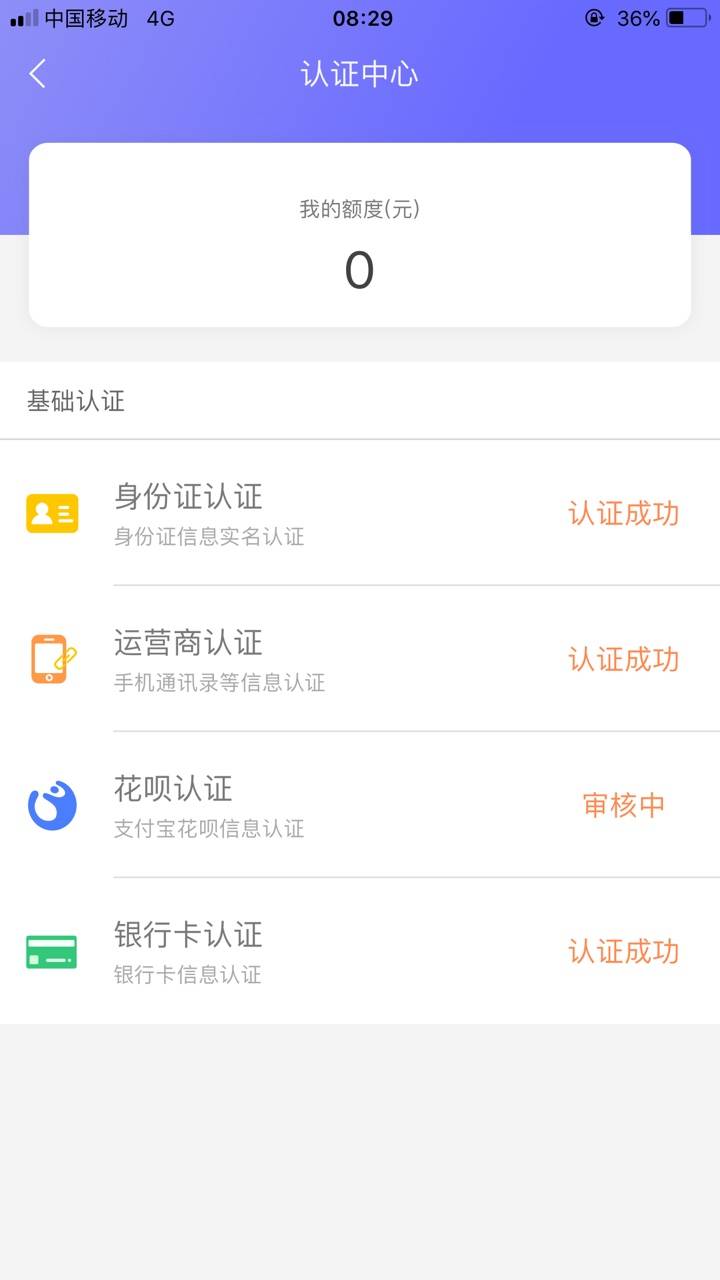Open the 运营商认证 row
Image resolution: width=720 pixels, height=1280 pixels.
(360, 659)
